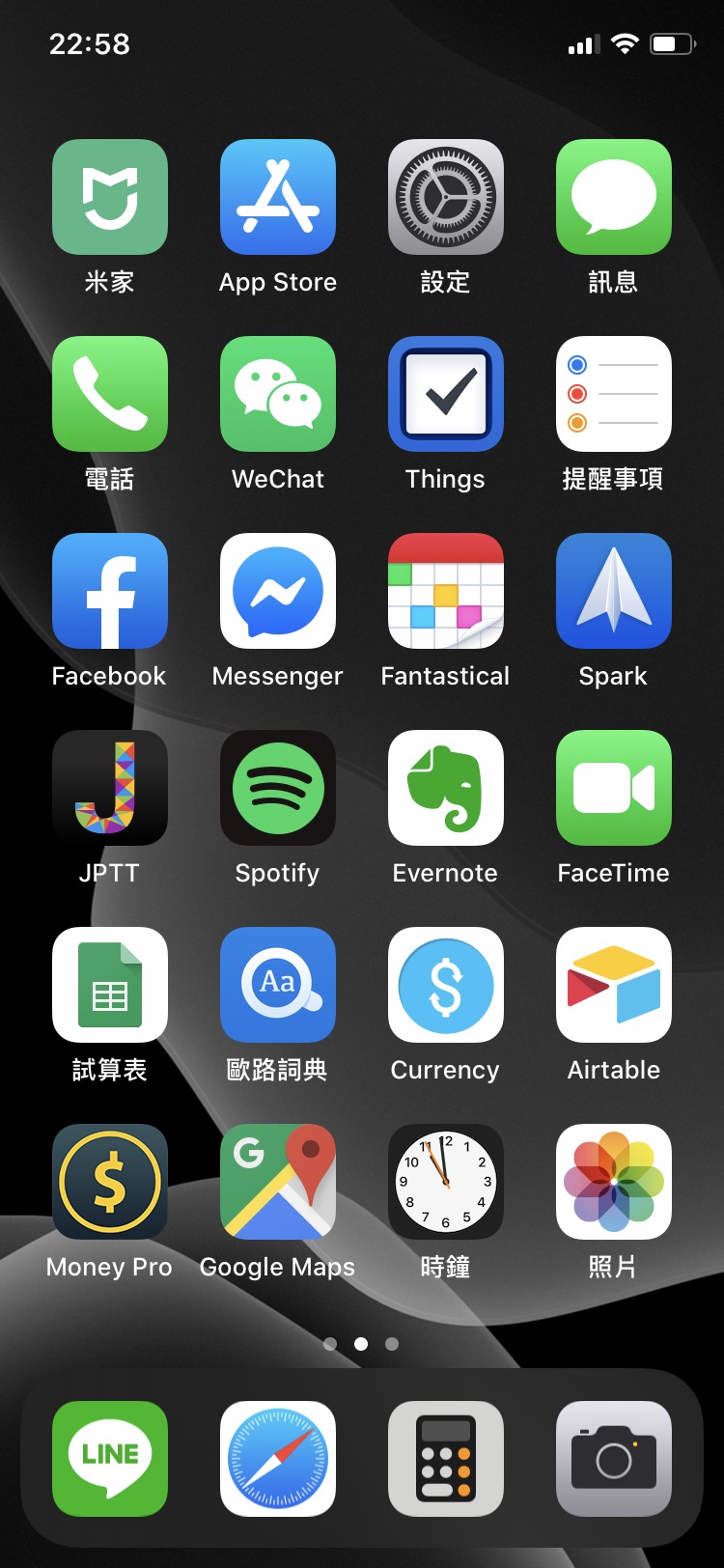
Task: Launch the JPTT app
Action: pyautogui.click(x=109, y=787)
